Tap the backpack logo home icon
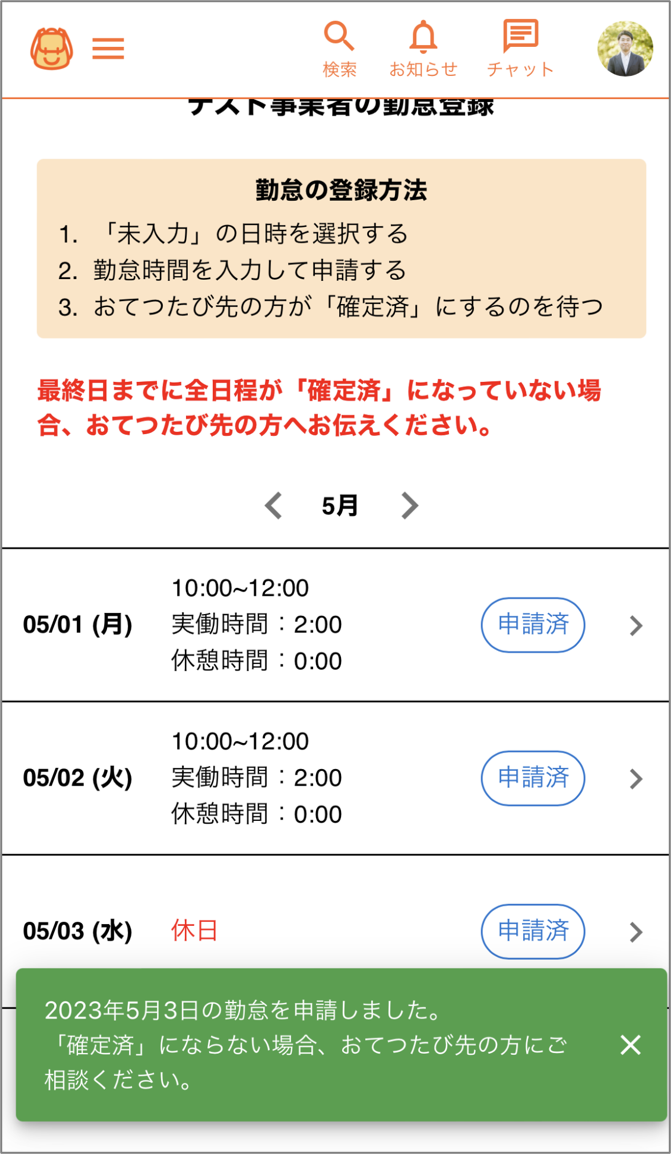The image size is (671, 1154). click(52, 49)
